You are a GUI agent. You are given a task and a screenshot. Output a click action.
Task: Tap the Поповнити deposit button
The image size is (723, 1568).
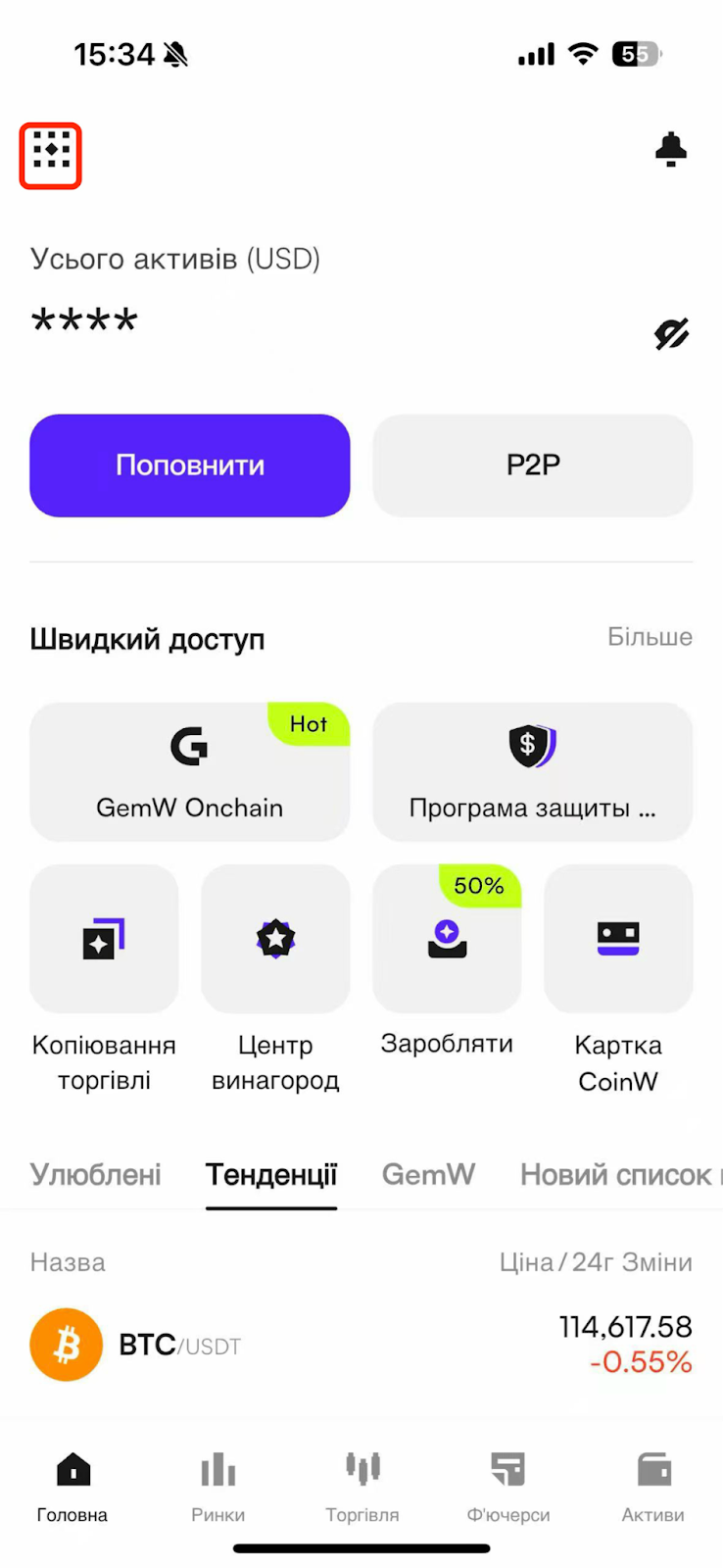click(x=190, y=465)
